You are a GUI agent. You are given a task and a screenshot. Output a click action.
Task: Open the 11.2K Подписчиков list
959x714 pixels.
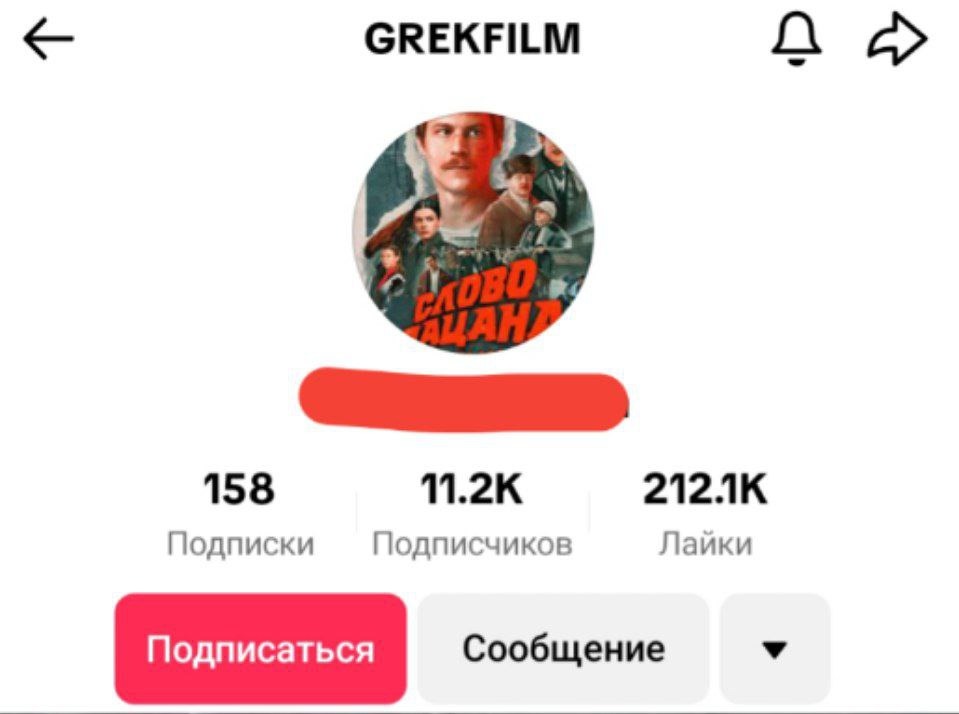click(x=472, y=513)
